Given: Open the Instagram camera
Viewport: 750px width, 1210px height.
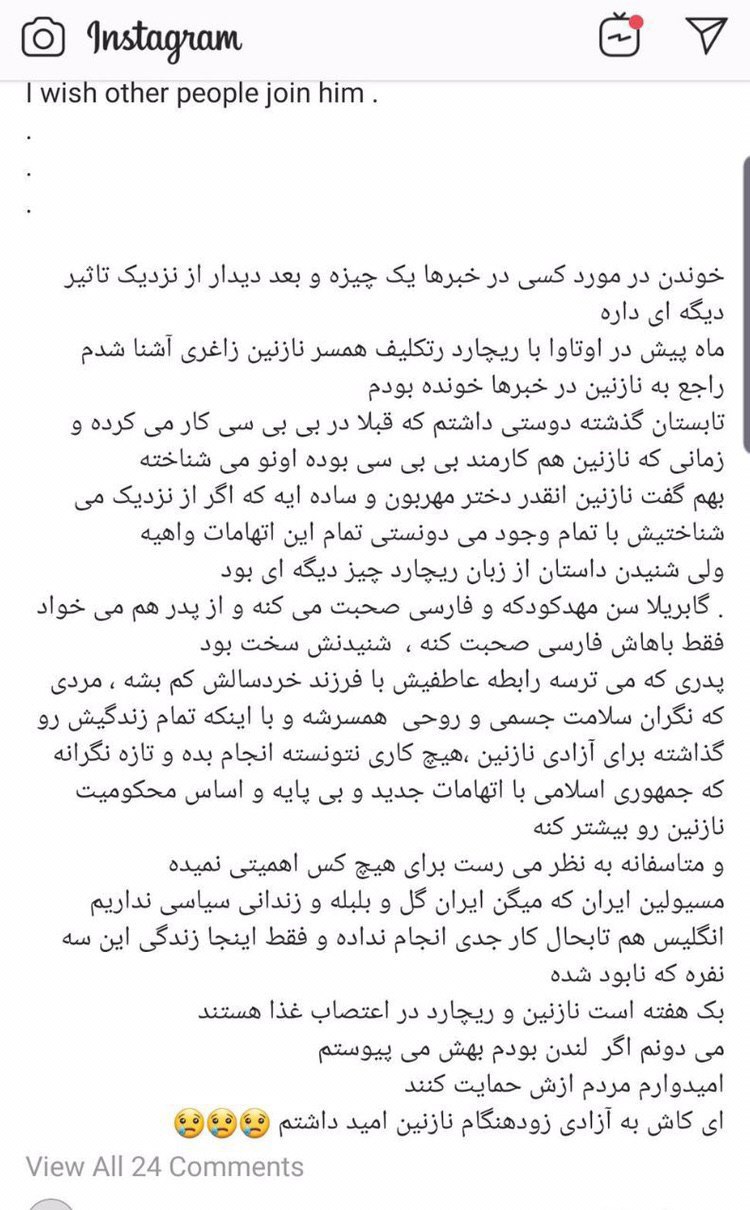Looking at the screenshot, I should pyautogui.click(x=43, y=39).
